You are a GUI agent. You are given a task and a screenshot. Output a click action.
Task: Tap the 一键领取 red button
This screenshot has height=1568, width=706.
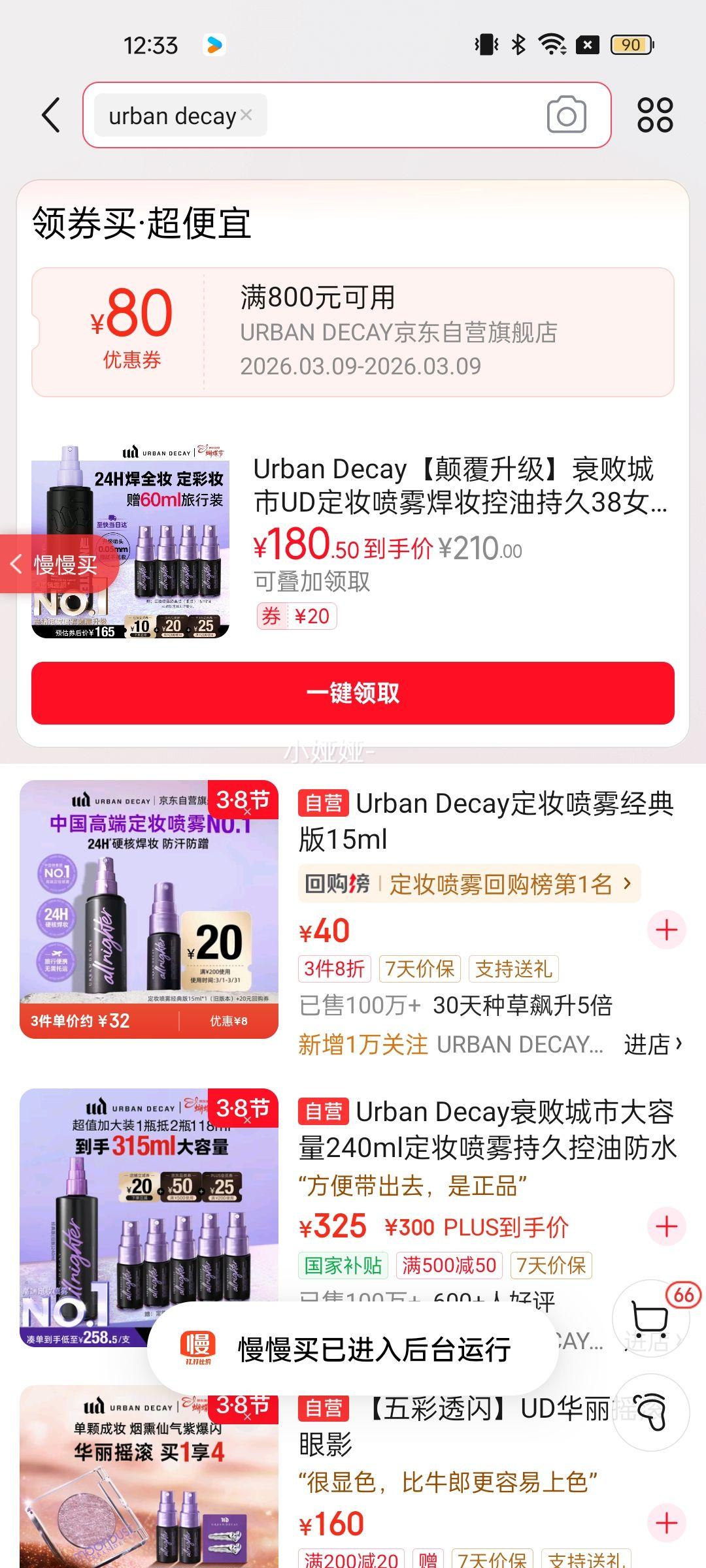353,693
